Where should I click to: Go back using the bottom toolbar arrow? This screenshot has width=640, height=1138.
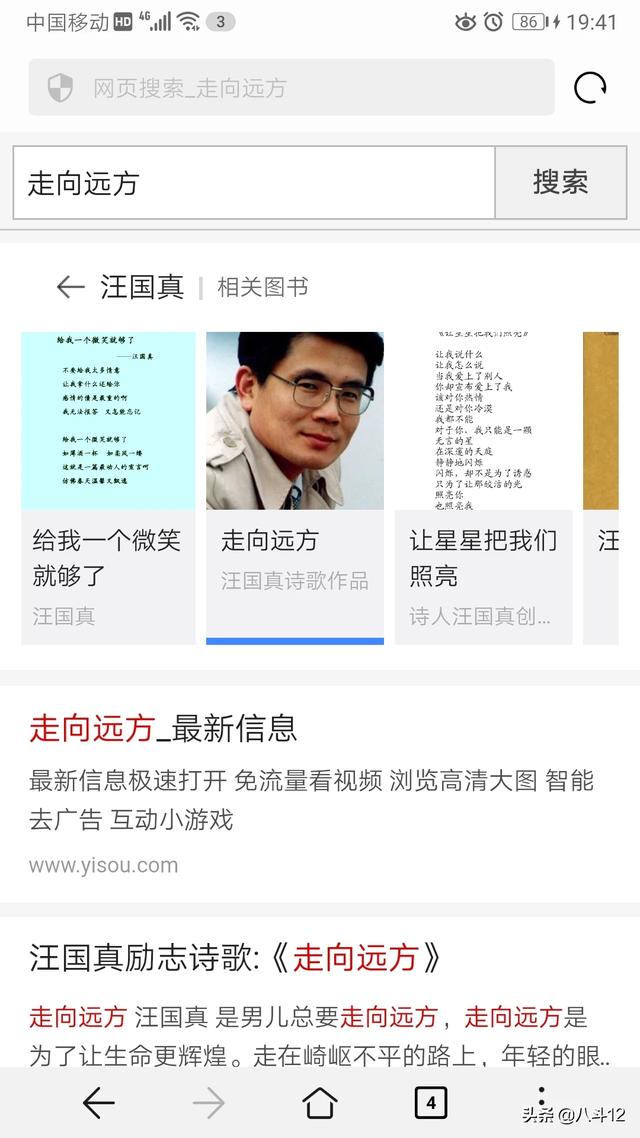point(98,1103)
